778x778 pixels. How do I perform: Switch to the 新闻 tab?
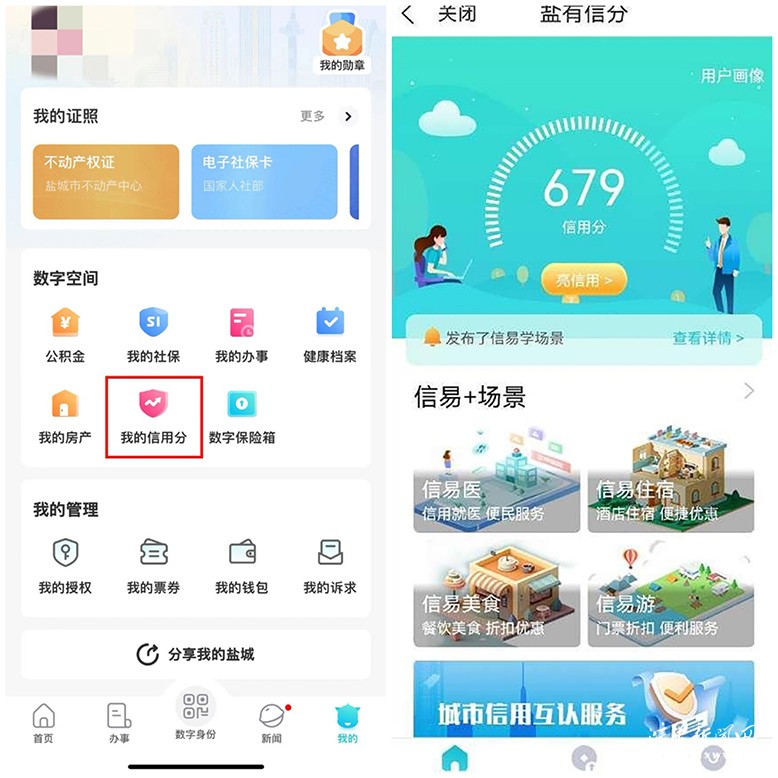[x=271, y=723]
